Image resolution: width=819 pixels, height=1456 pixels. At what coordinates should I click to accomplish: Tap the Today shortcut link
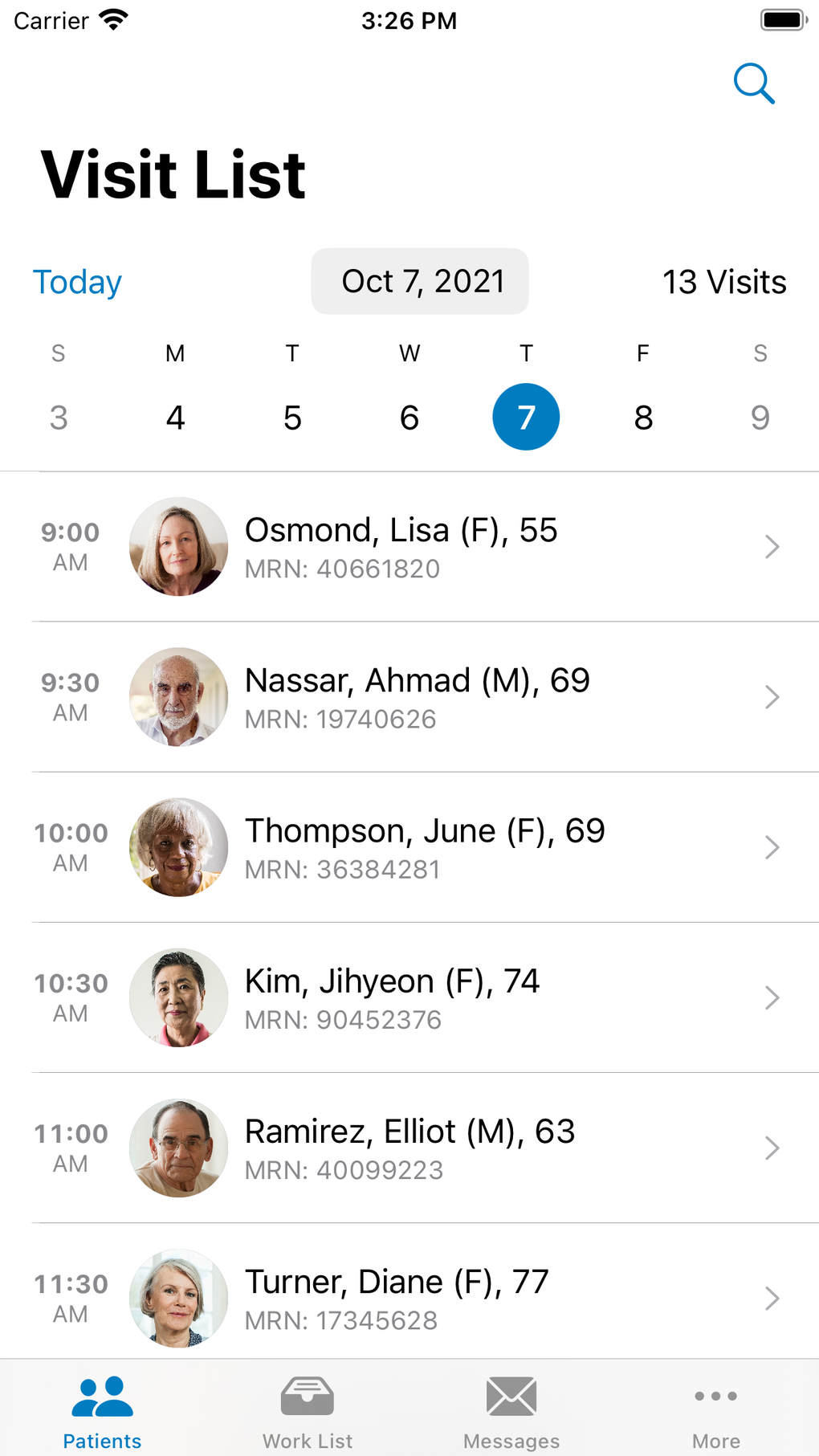(x=77, y=281)
